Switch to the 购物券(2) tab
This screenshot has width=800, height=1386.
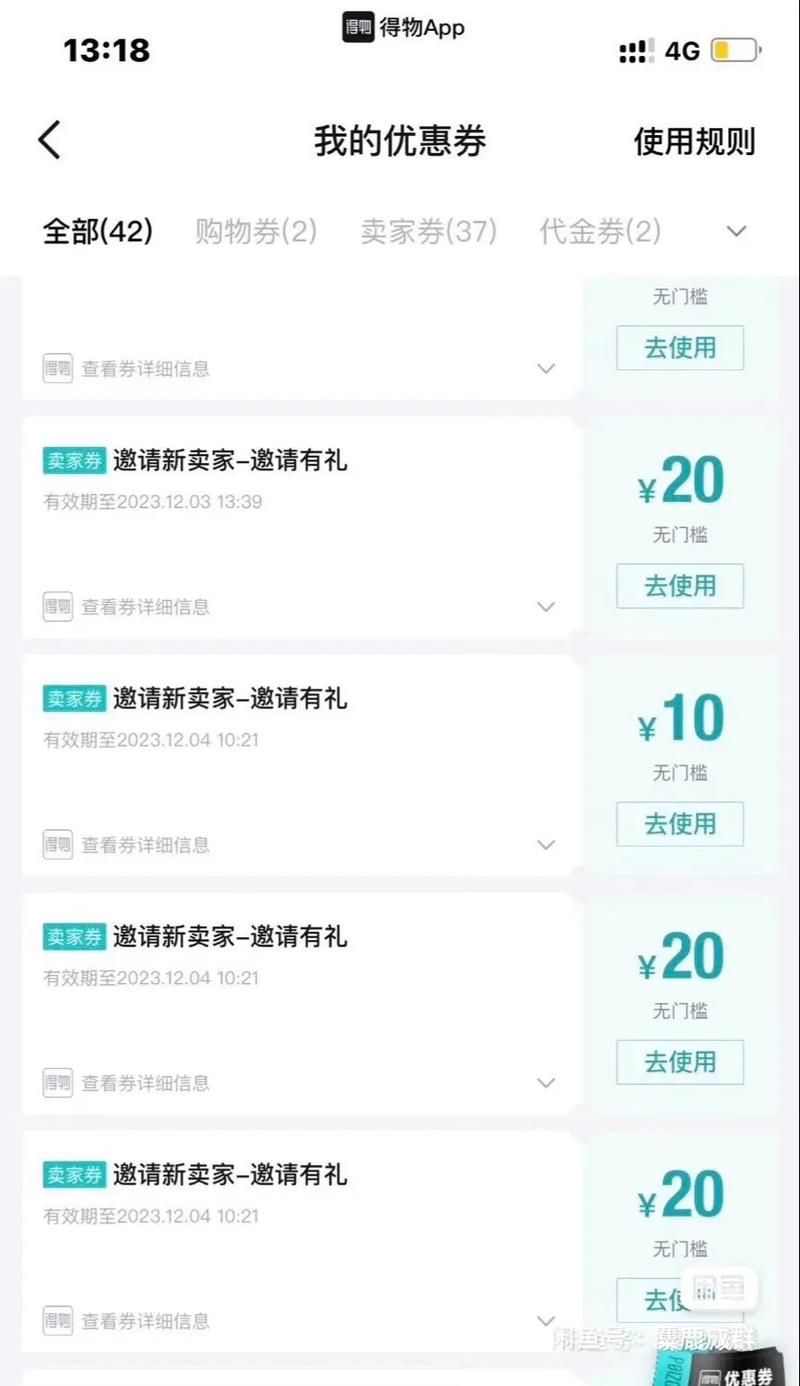[x=256, y=231]
